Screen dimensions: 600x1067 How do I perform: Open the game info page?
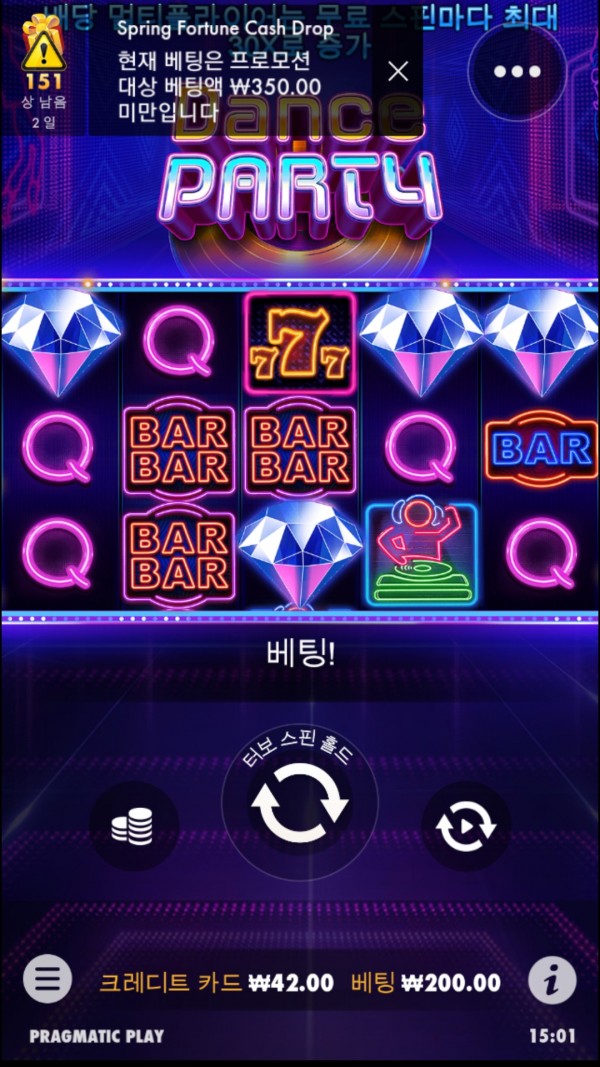tap(552, 980)
